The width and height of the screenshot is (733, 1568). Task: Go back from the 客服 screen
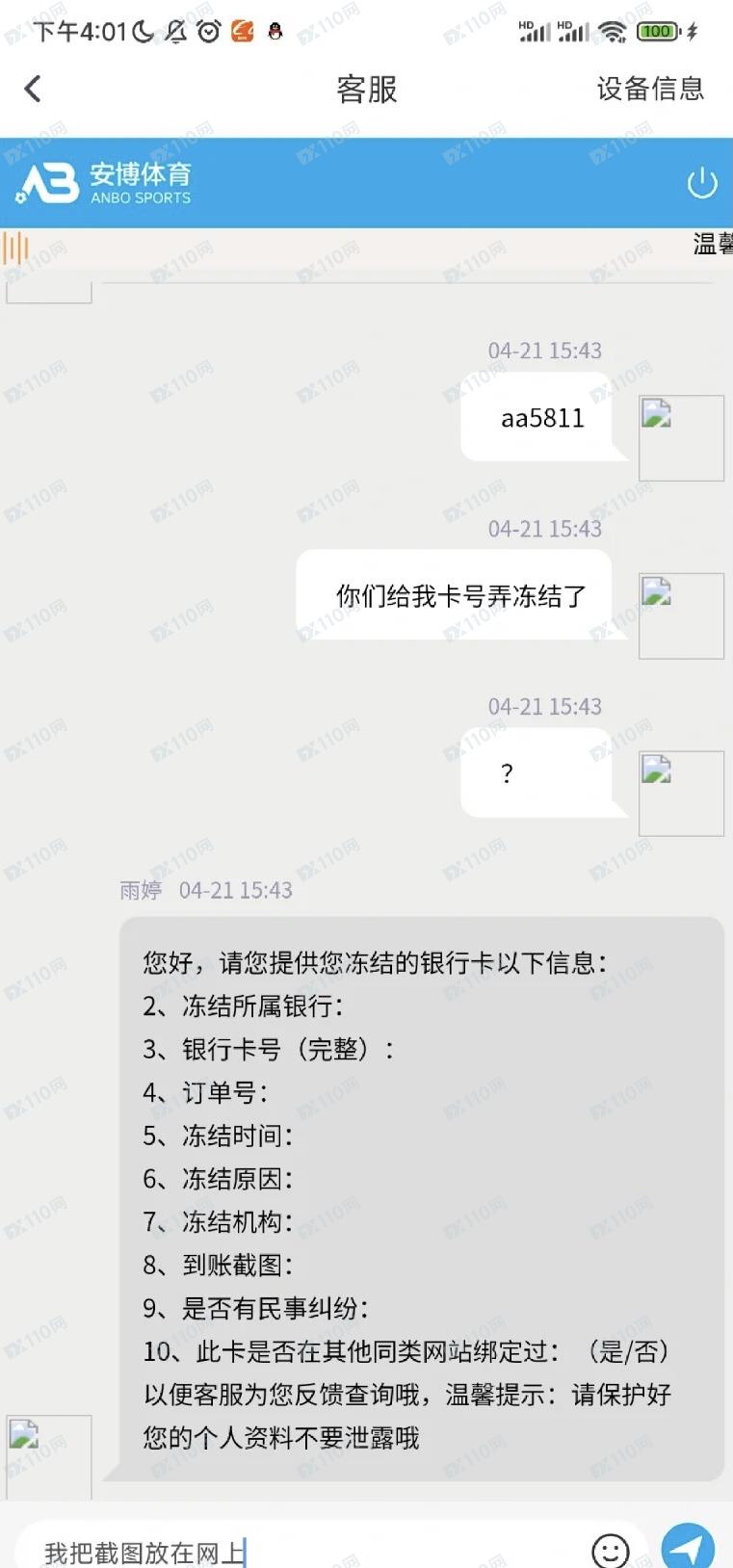point(33,90)
